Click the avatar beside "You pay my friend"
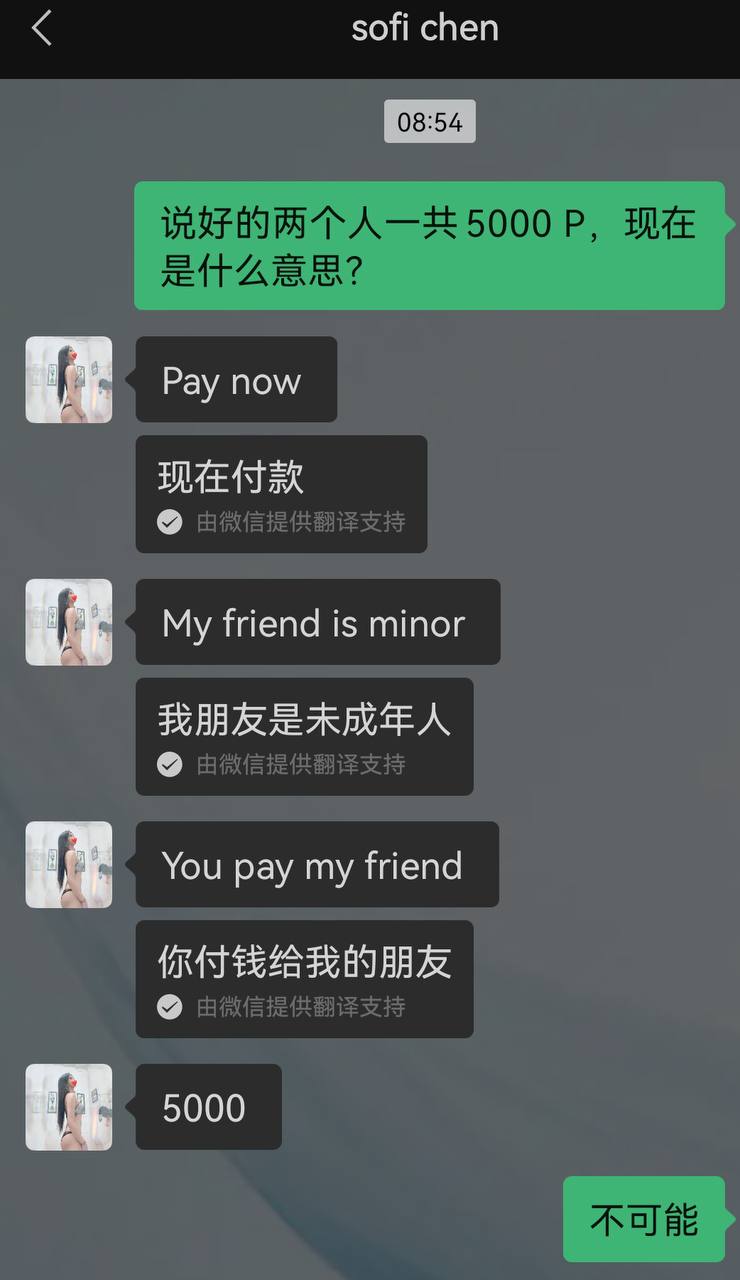 click(x=68, y=865)
